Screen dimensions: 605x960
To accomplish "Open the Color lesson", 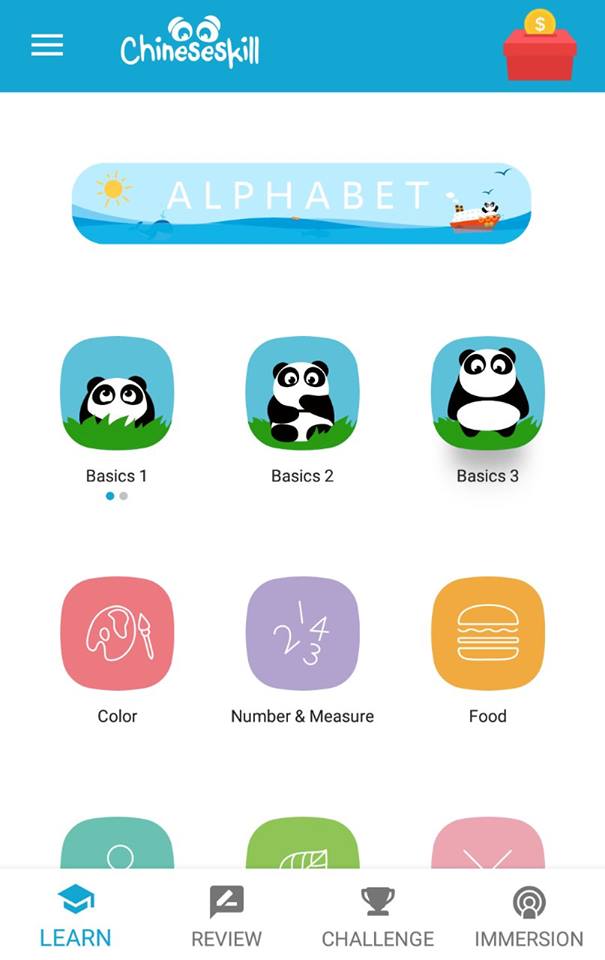I will pos(117,633).
